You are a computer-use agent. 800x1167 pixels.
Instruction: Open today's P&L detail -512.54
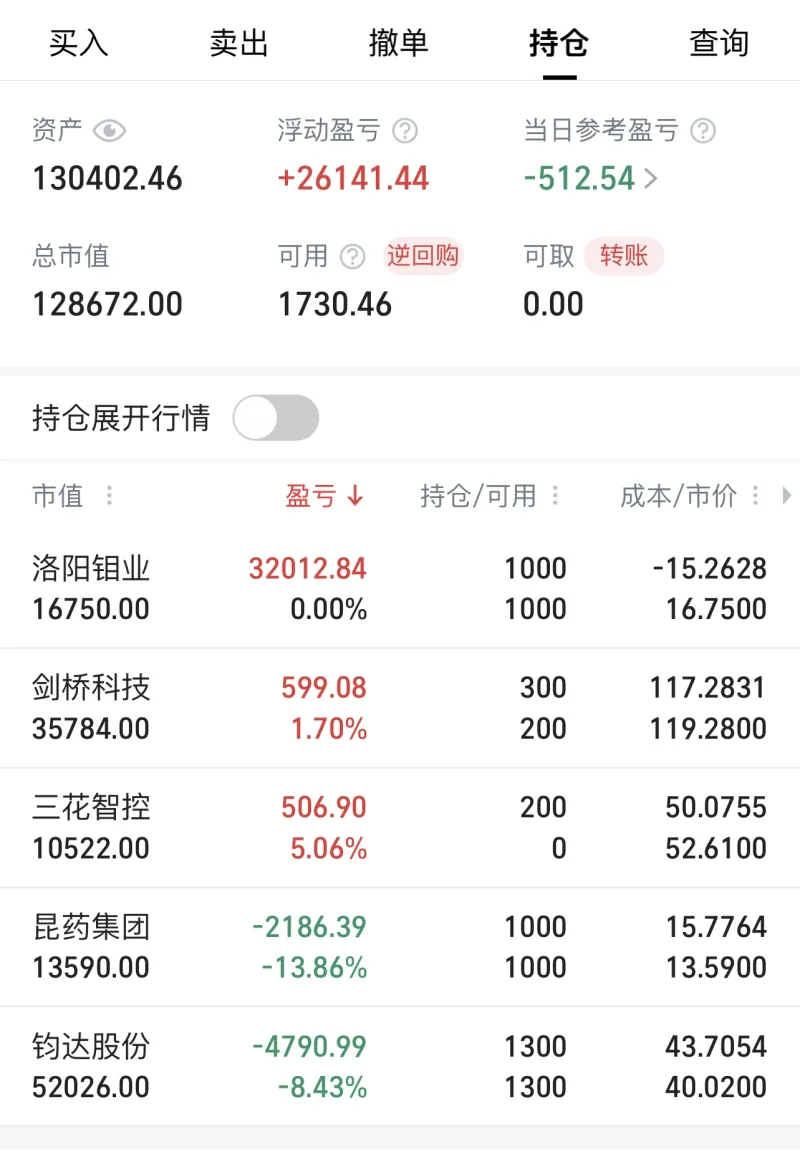(590, 179)
